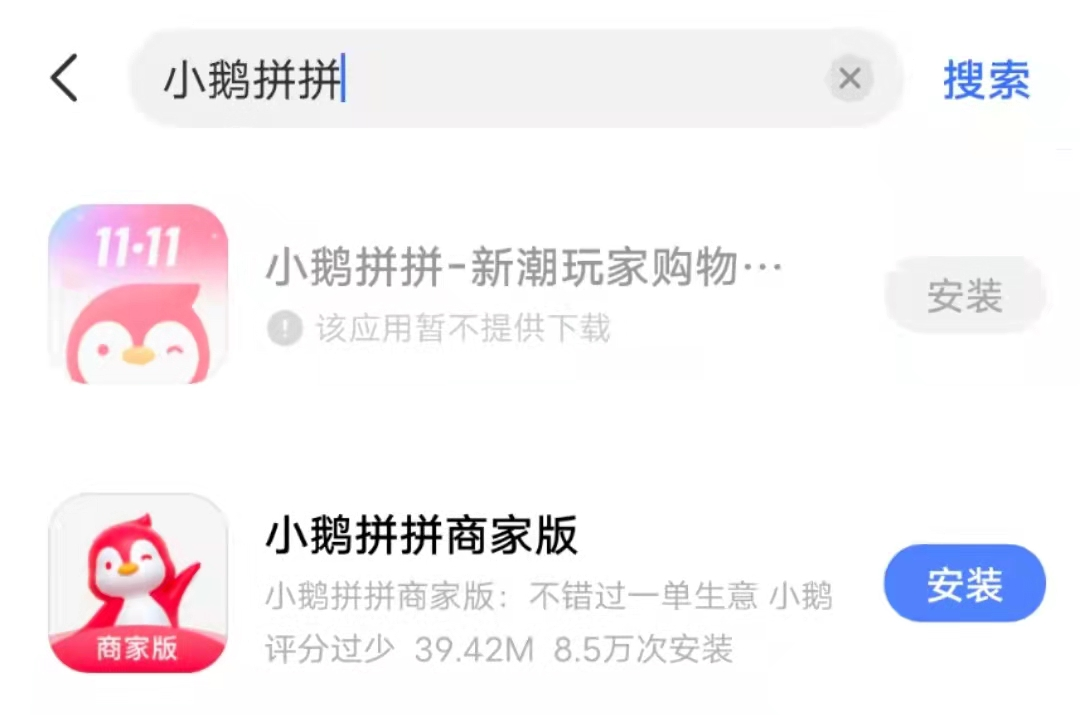This screenshot has width=1080, height=715.
Task: Install 小鹅拼拼商家版 with the blue 安装 button
Action: click(964, 584)
